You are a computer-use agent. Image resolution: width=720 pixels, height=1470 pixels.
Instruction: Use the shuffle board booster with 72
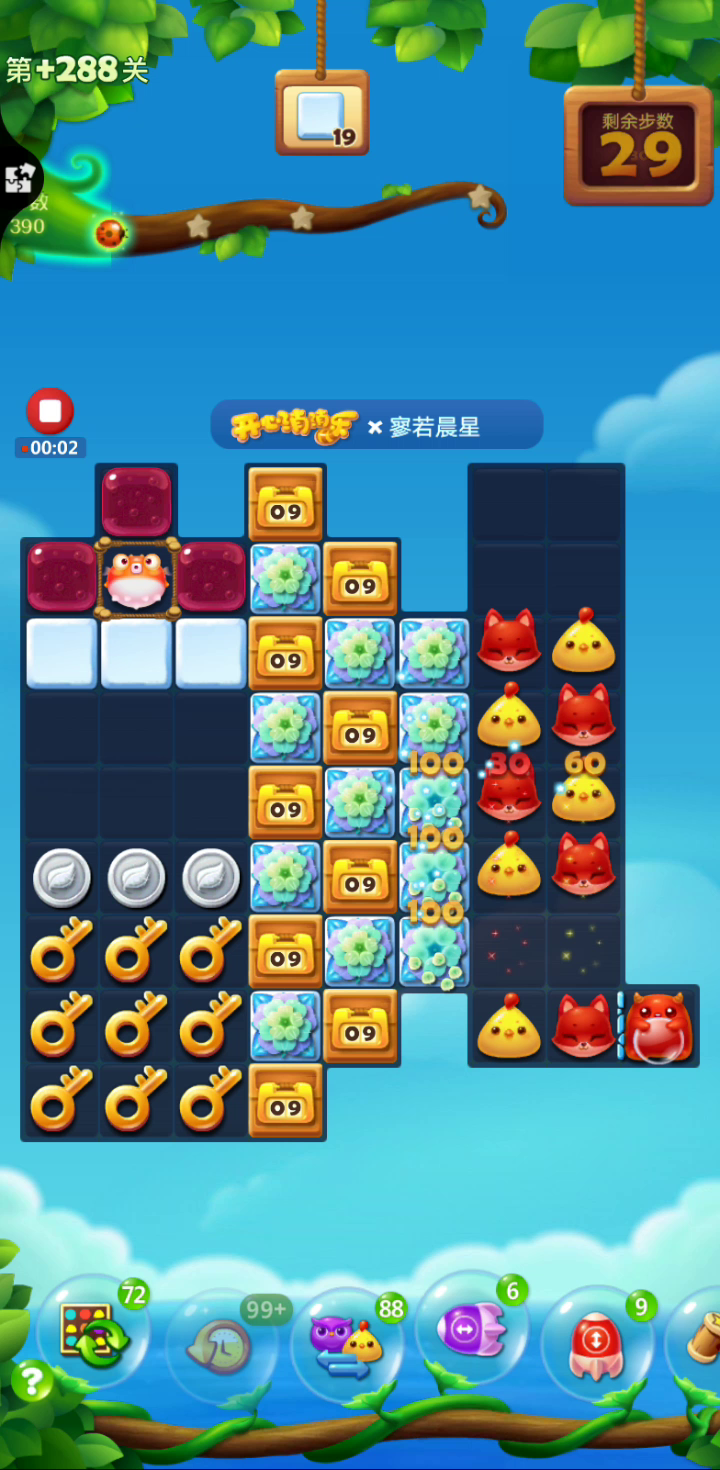[94, 1332]
